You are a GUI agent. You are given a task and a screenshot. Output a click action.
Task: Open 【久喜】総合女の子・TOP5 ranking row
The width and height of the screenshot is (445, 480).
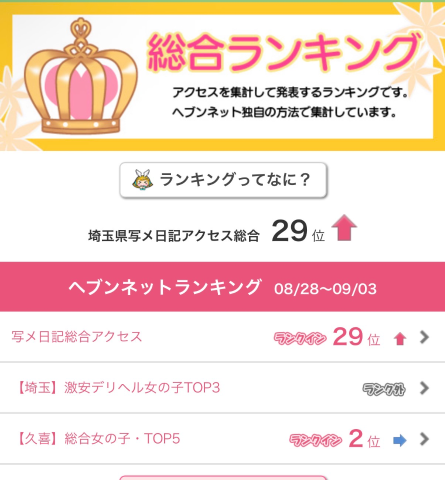pyautogui.click(x=222, y=439)
